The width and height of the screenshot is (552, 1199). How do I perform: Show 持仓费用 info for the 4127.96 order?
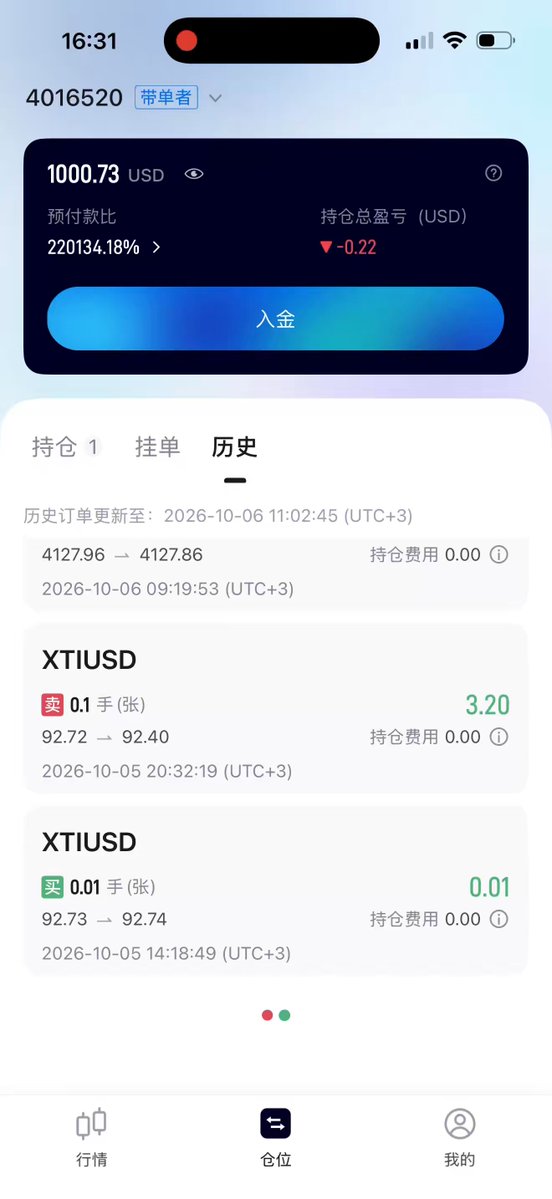coord(499,555)
